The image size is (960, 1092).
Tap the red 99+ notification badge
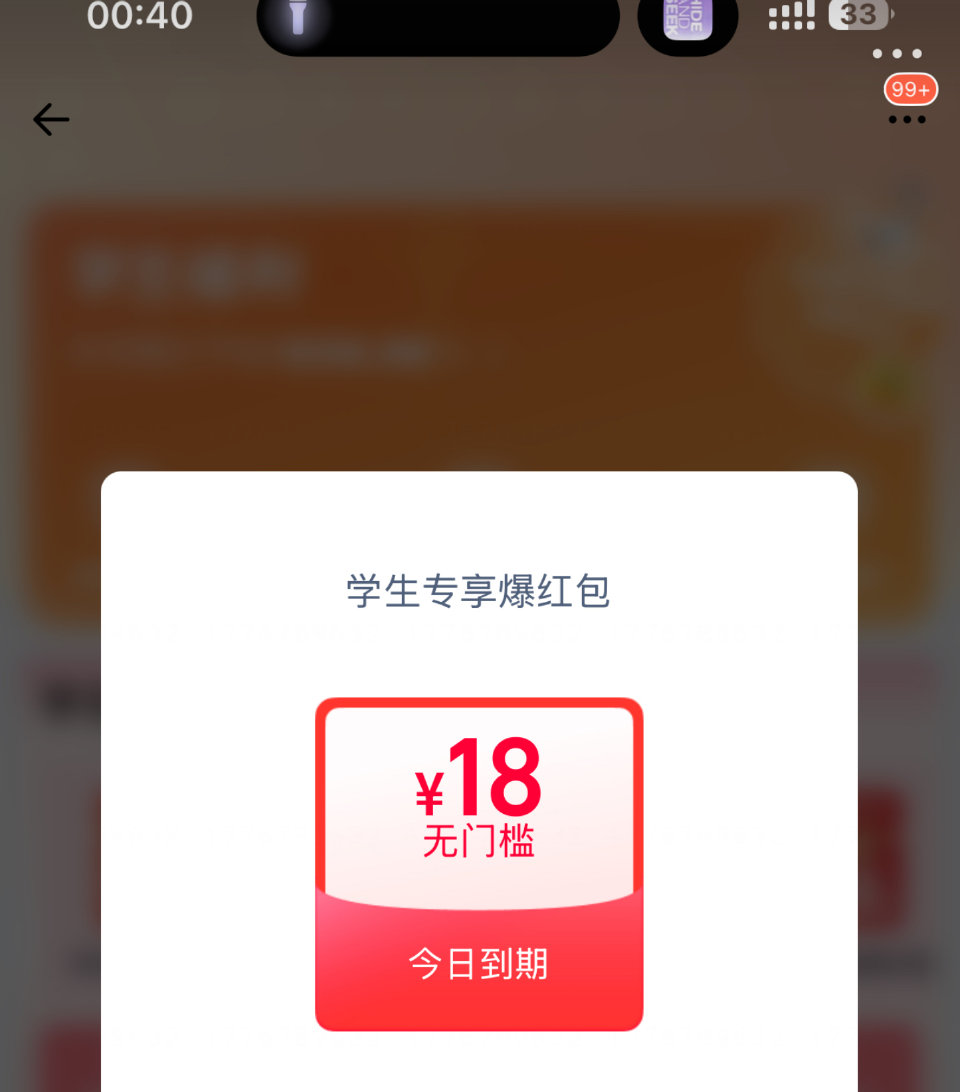[913, 90]
